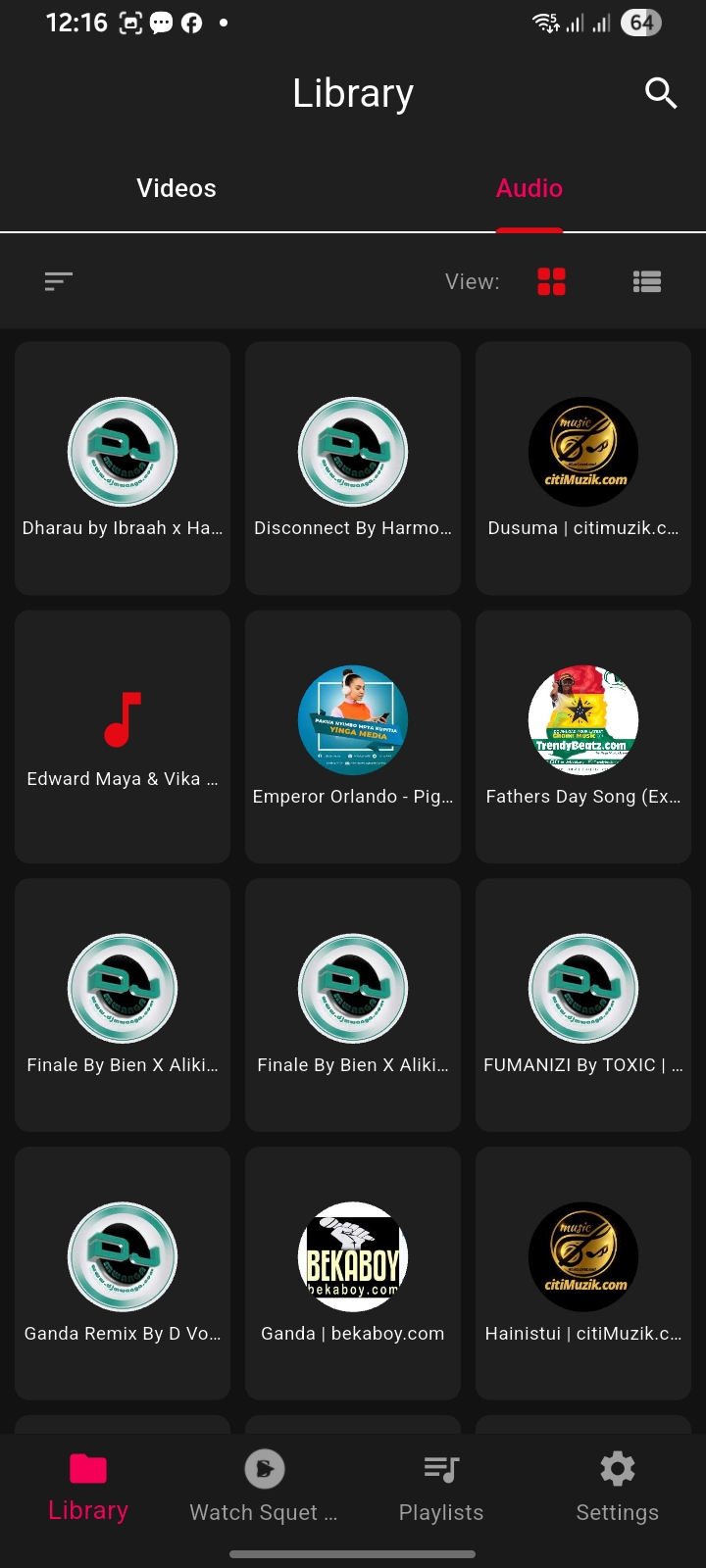706x1568 pixels.
Task: Switch to list view layout
Action: (647, 282)
